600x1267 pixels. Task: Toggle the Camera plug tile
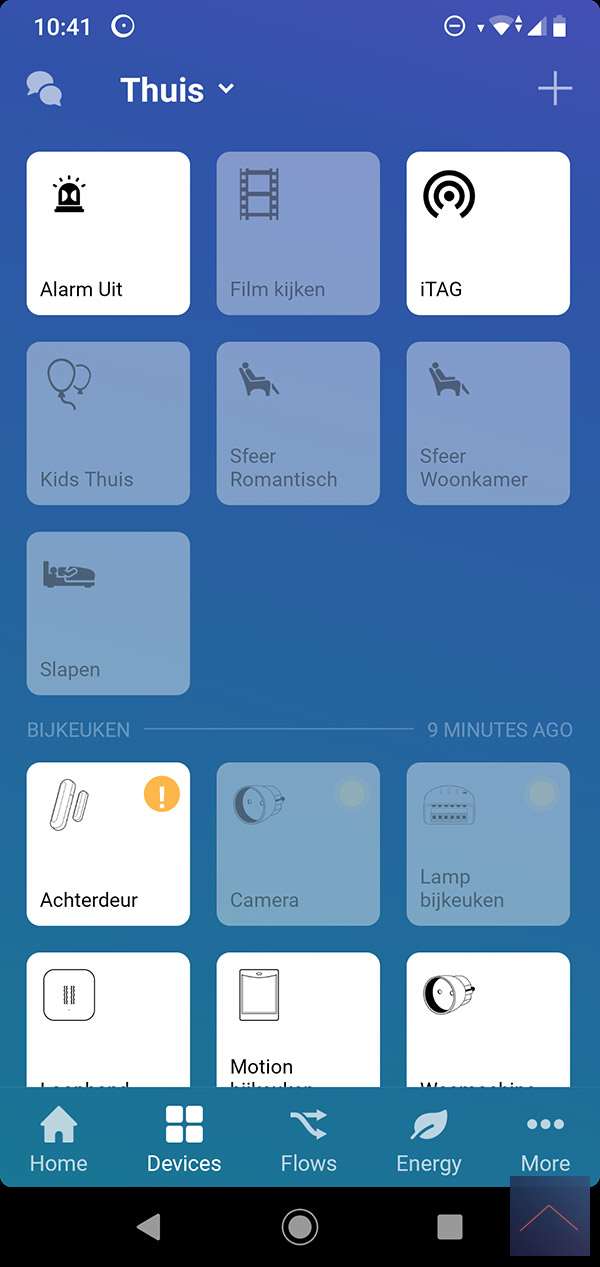298,844
